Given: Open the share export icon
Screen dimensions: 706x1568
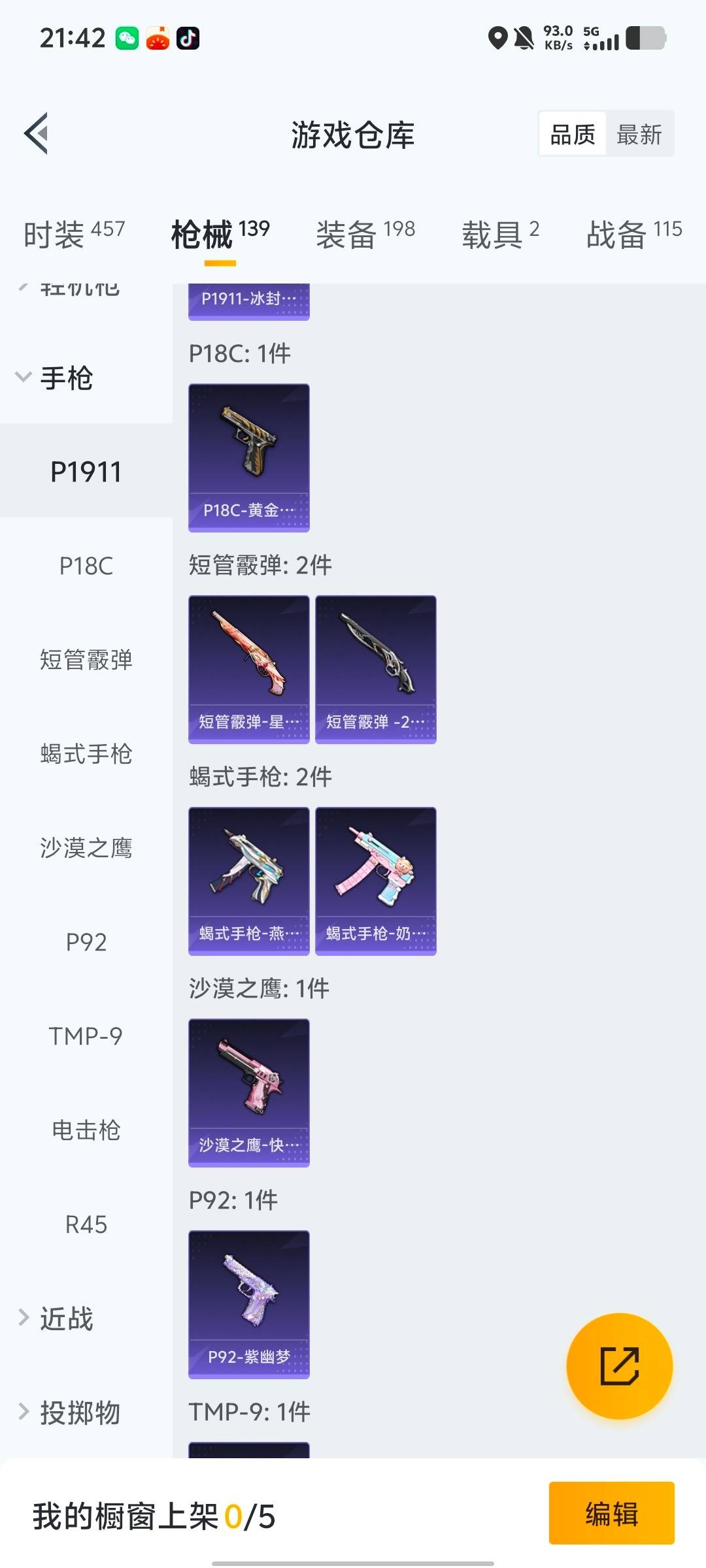Looking at the screenshot, I should click(620, 1364).
